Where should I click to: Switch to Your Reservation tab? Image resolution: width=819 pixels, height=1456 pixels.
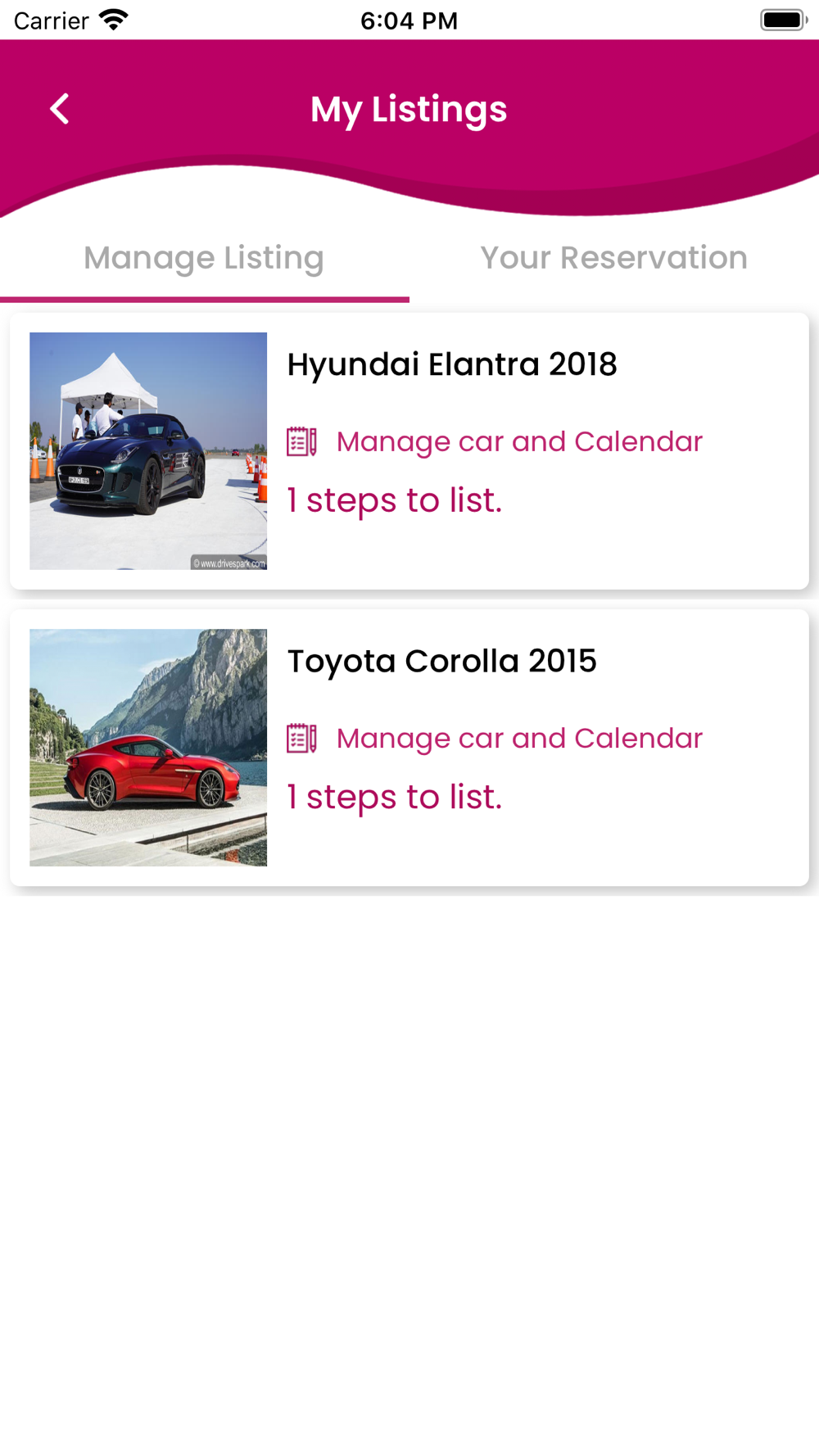(x=613, y=258)
